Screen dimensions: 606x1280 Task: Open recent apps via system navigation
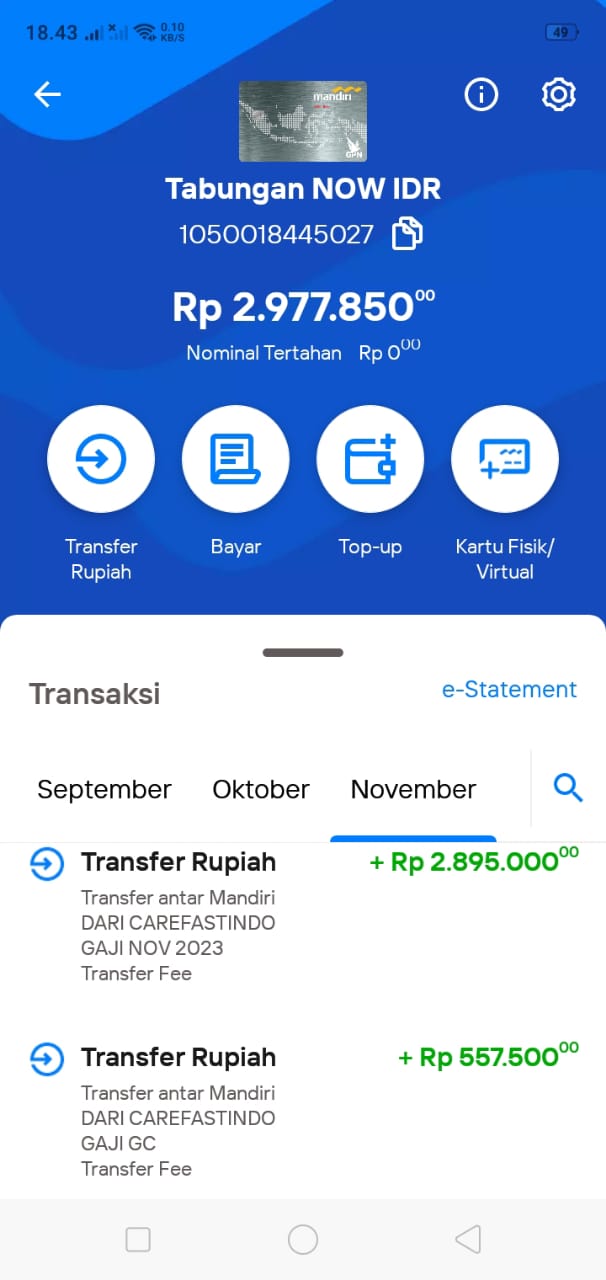pyautogui.click(x=138, y=1240)
